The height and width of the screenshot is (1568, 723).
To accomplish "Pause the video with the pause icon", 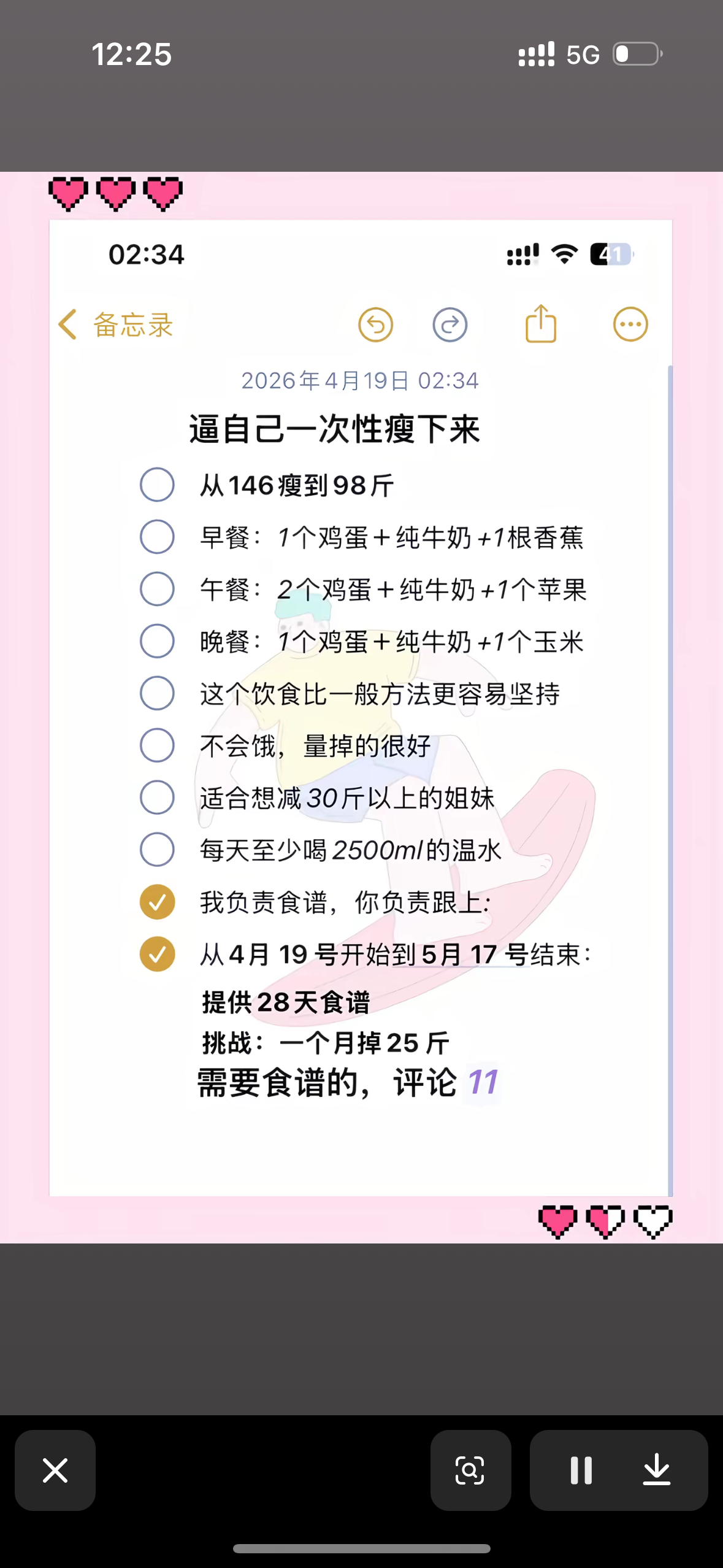I will [580, 1470].
